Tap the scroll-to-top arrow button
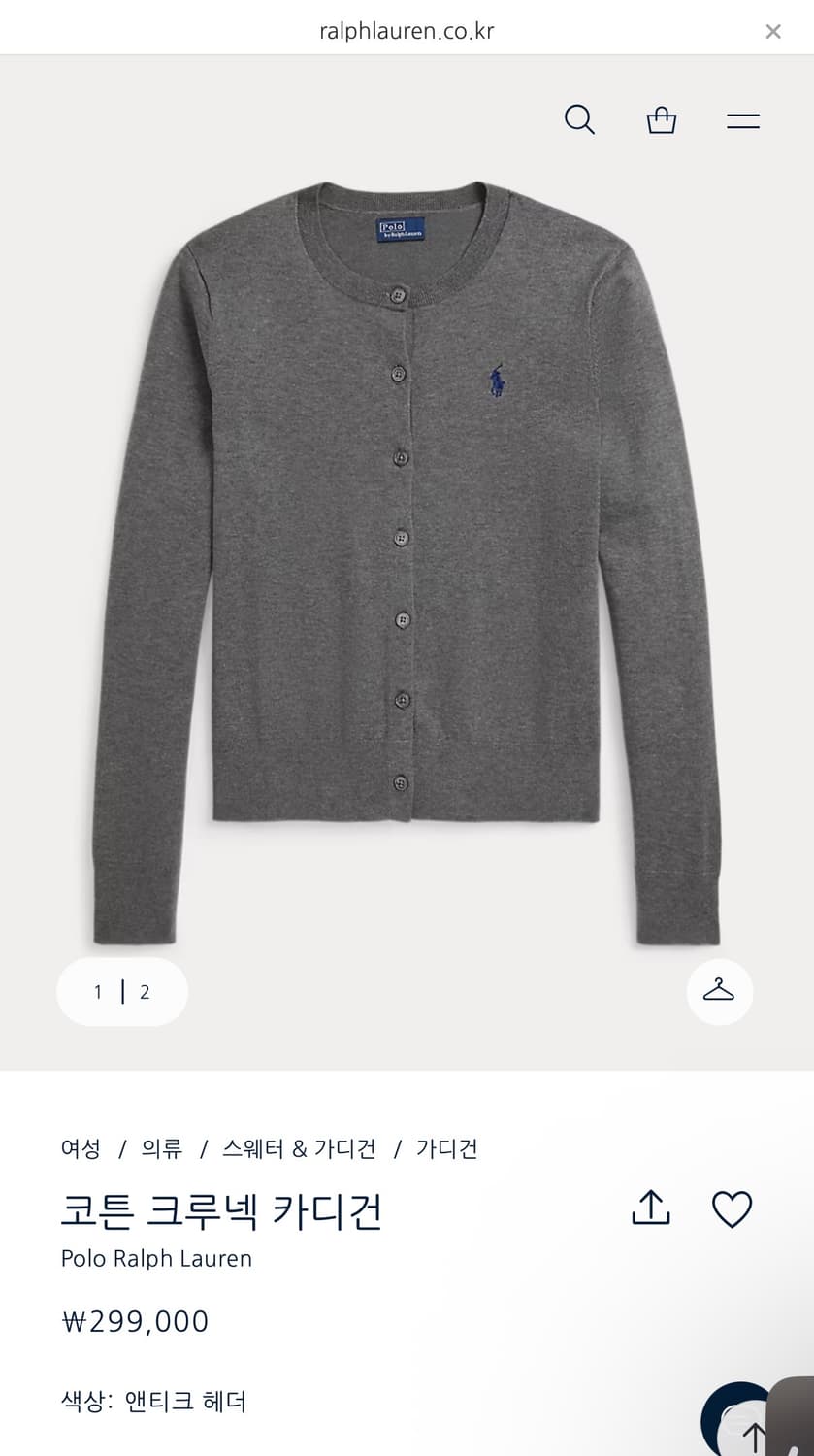Screen dimensions: 814x1456 point(754,1434)
